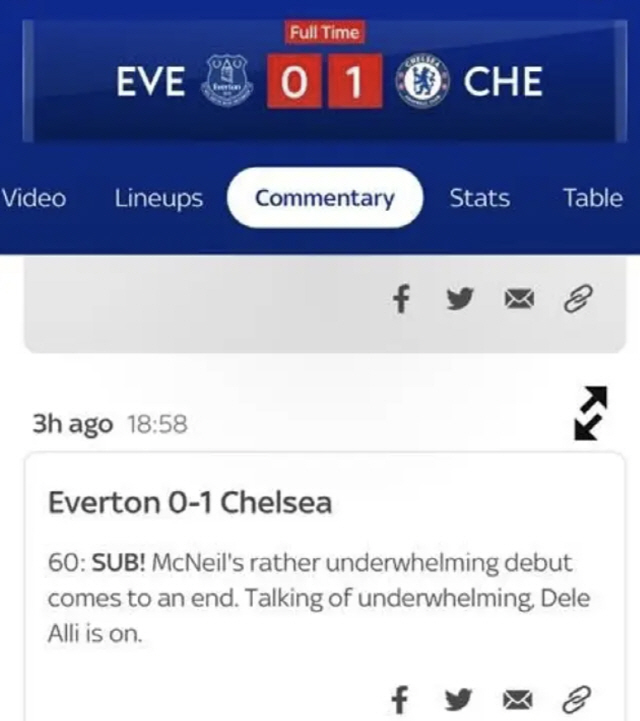Viewport: 640px width, 721px height.
Task: Switch to the Video tab
Action: [x=33, y=198]
